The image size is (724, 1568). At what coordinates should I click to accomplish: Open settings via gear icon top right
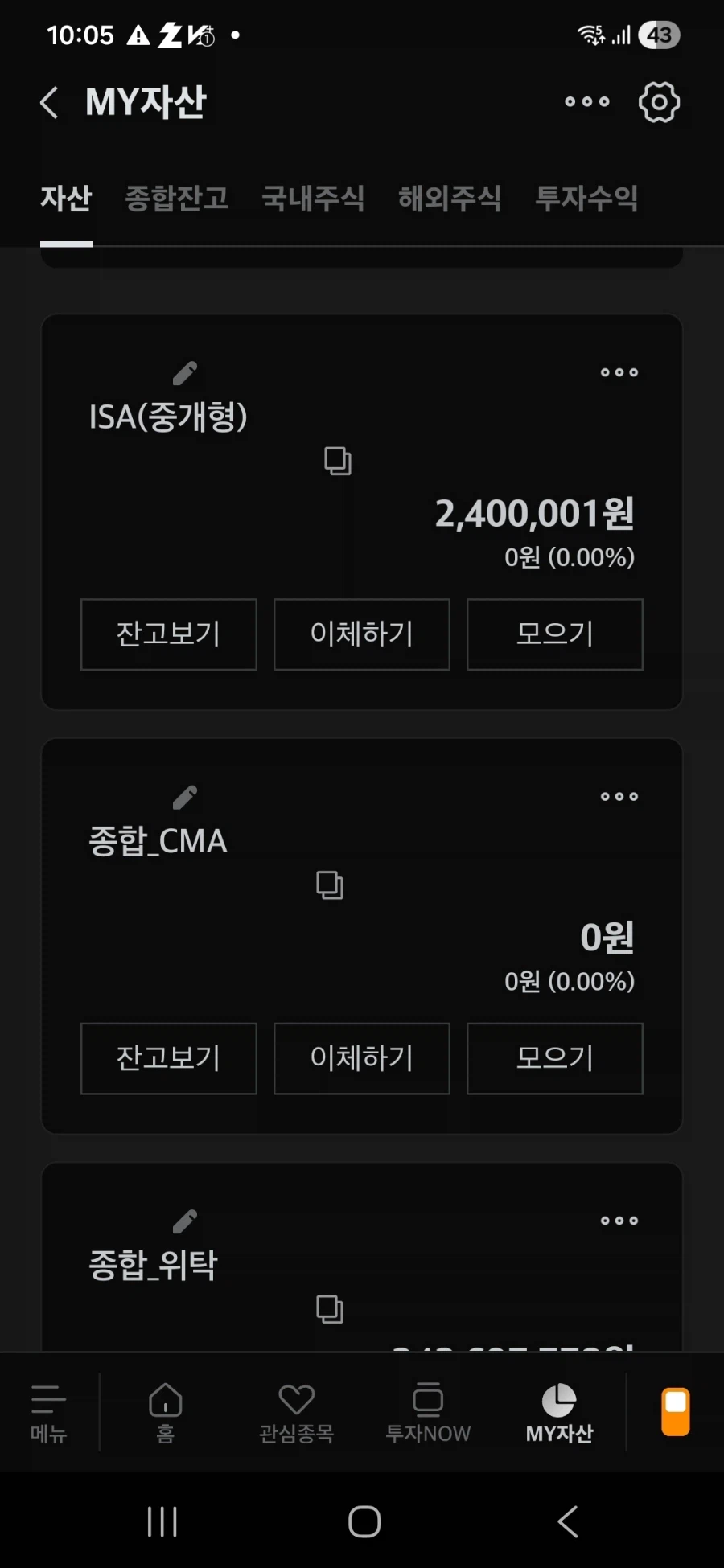click(658, 101)
